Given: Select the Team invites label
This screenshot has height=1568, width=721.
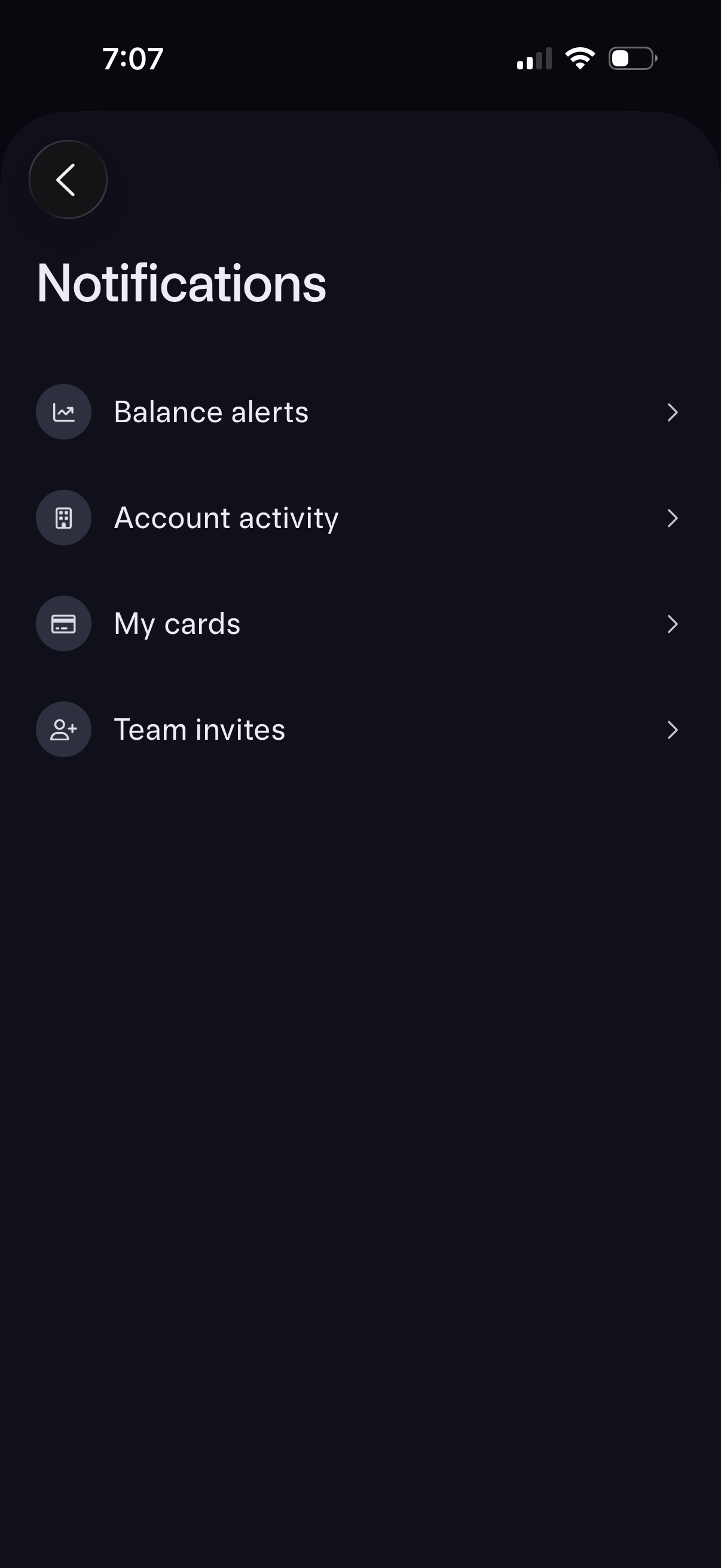Looking at the screenshot, I should click(200, 729).
